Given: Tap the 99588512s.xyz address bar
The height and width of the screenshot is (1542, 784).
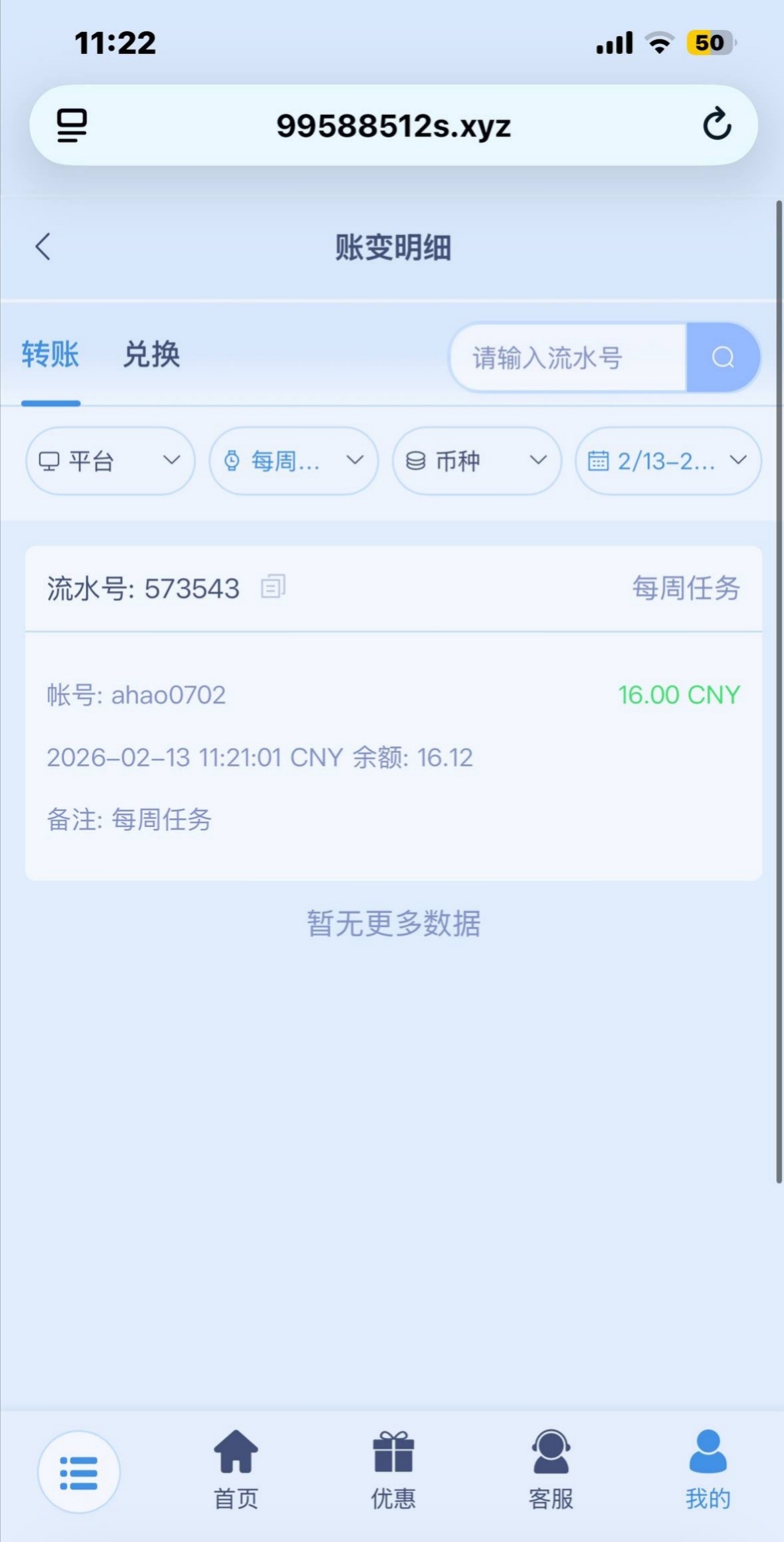Looking at the screenshot, I should pos(393,125).
